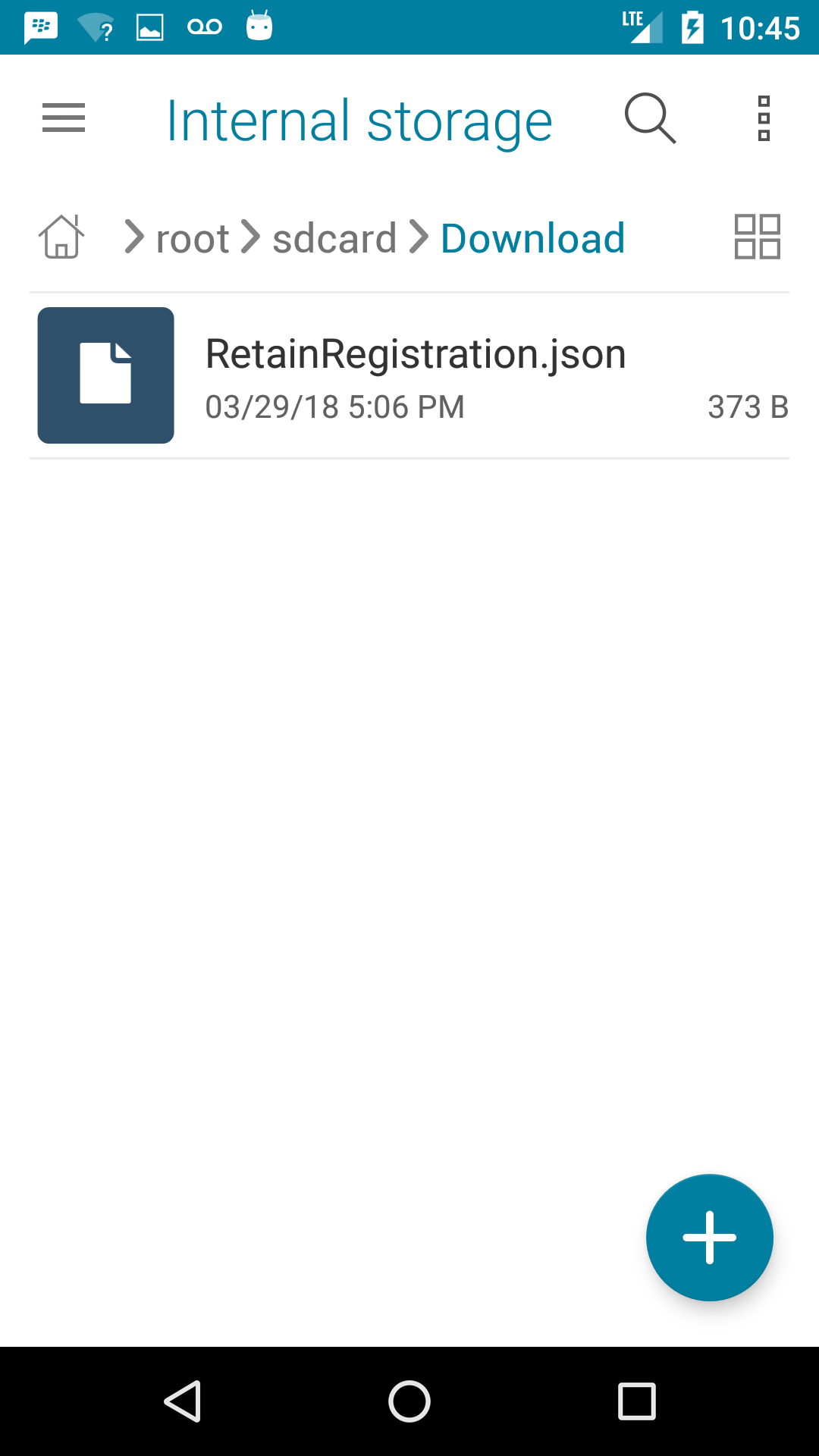The height and width of the screenshot is (1456, 819).
Task: Navigate to the sdcard breadcrumb
Action: click(334, 239)
